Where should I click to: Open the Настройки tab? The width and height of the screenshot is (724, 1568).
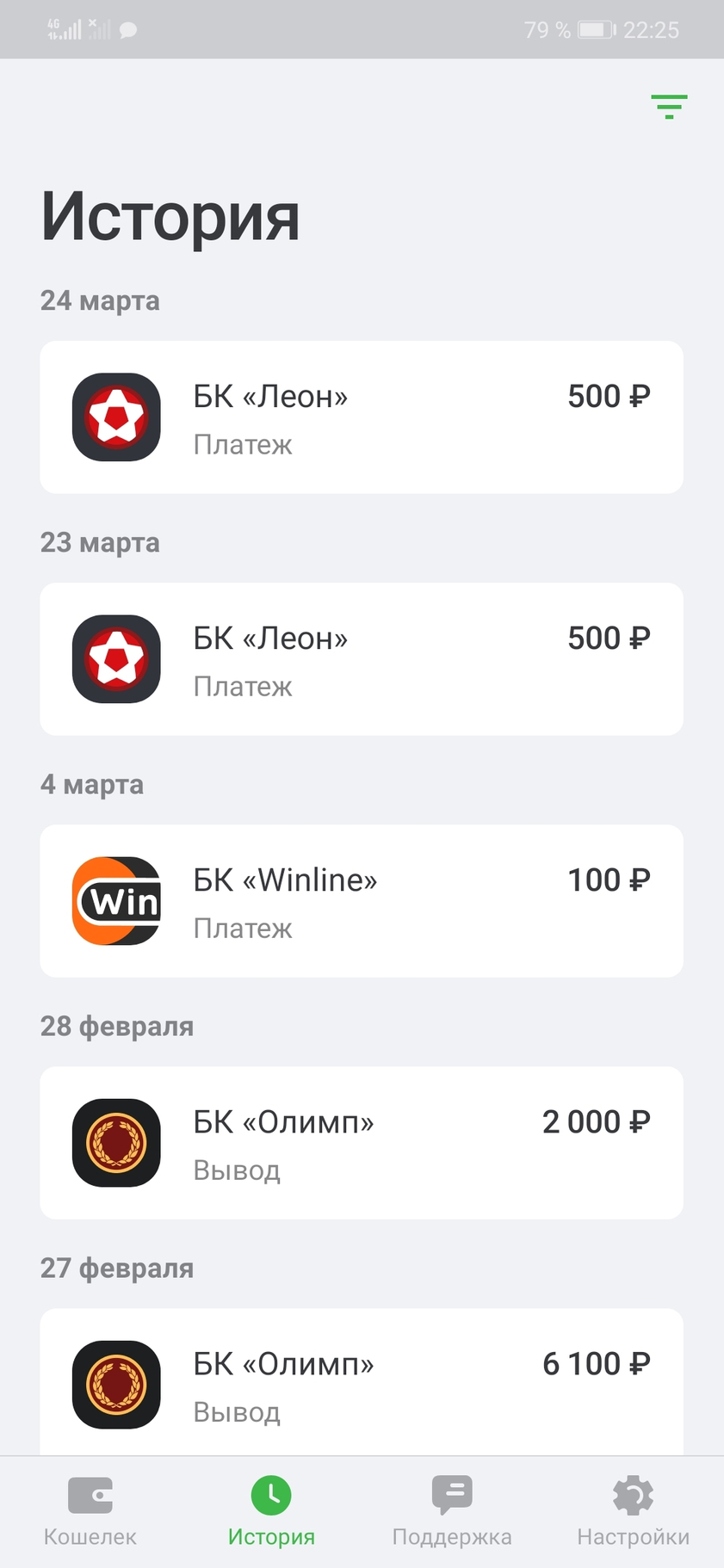[634, 1512]
